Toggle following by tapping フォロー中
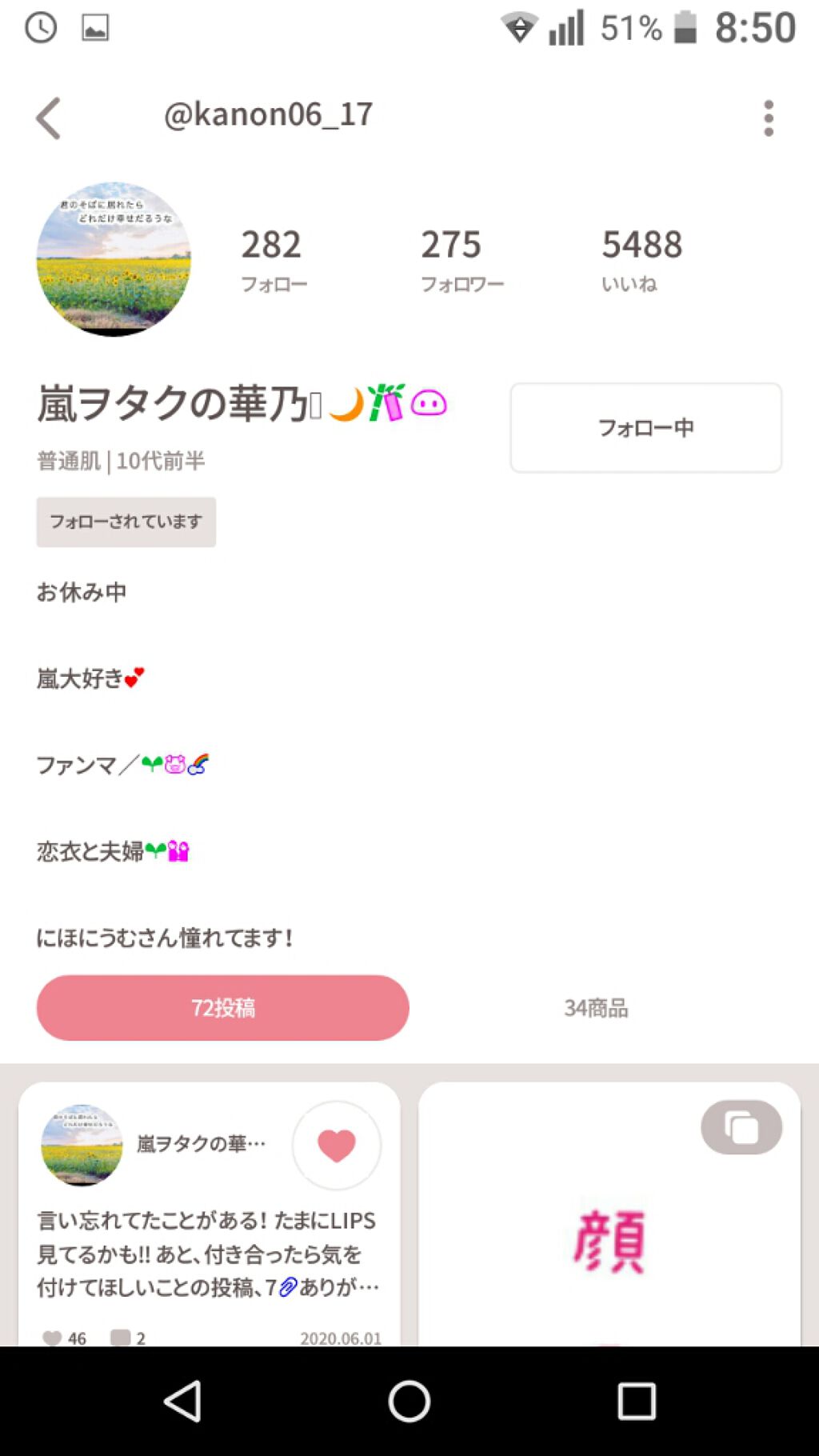Screen dimensions: 819x1456 (645, 427)
